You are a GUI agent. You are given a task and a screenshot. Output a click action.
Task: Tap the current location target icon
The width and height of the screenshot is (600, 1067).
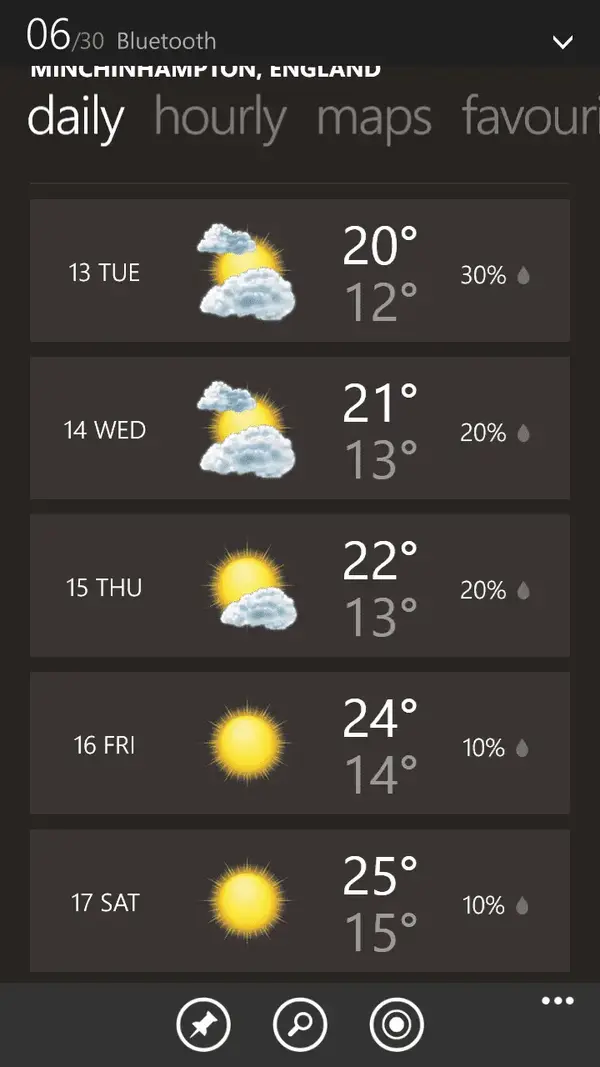click(x=396, y=1024)
